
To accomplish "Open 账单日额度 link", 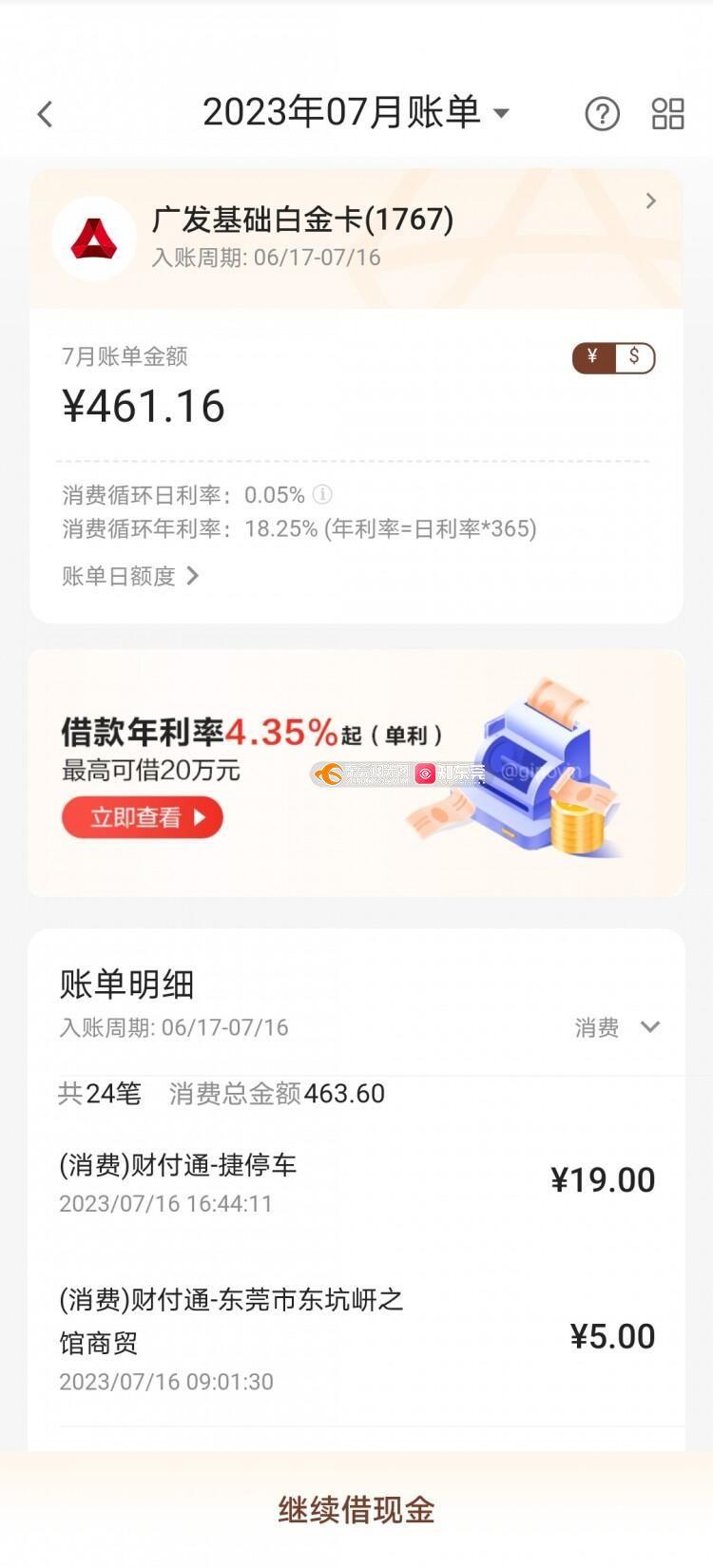I will [130, 576].
